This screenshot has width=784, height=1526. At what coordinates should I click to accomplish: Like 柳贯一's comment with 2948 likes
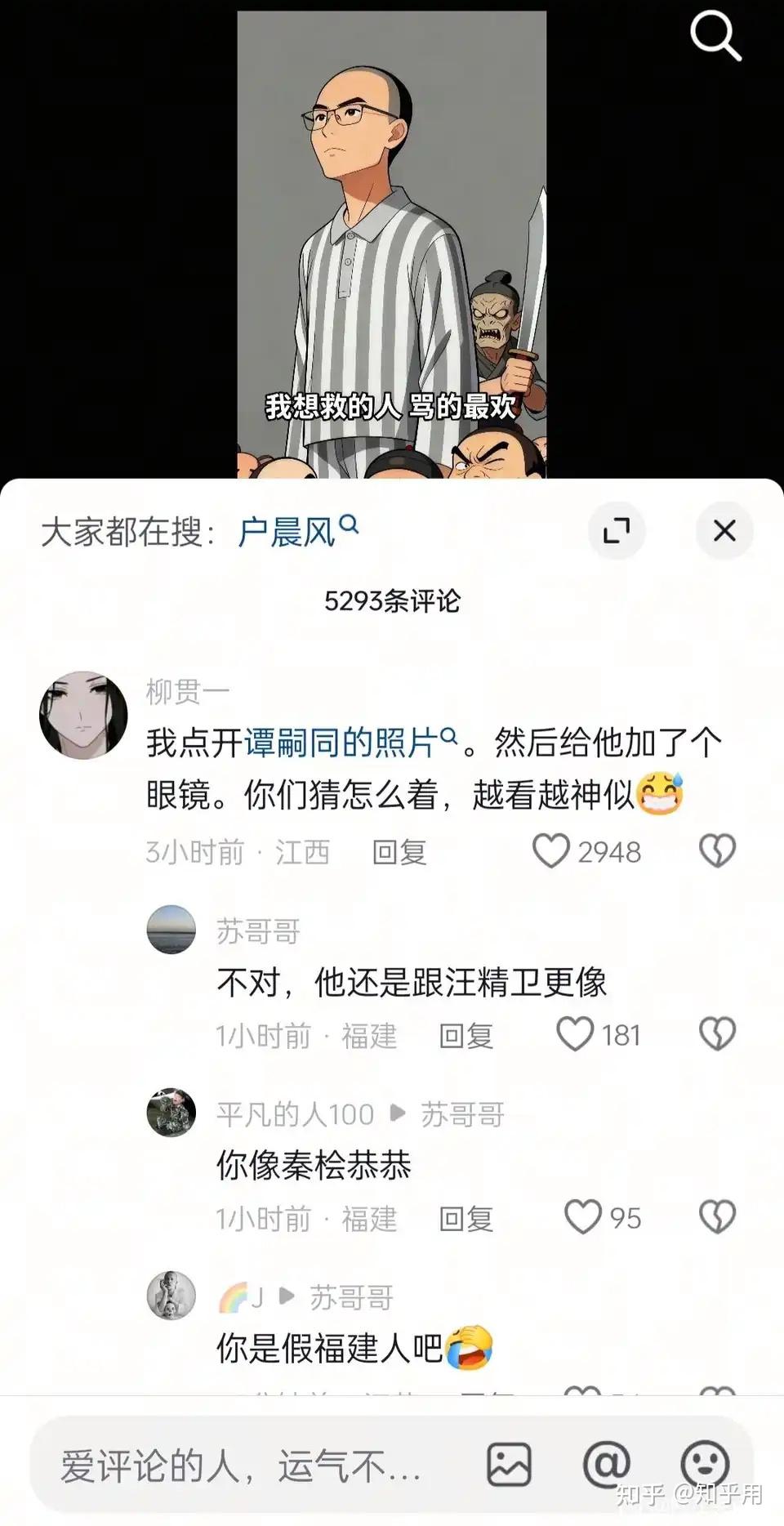pyautogui.click(x=551, y=851)
